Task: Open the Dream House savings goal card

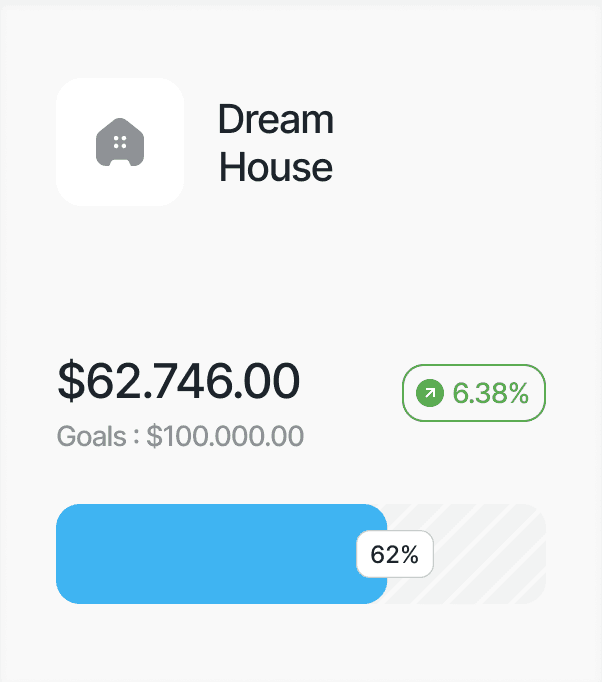Action: click(x=301, y=344)
